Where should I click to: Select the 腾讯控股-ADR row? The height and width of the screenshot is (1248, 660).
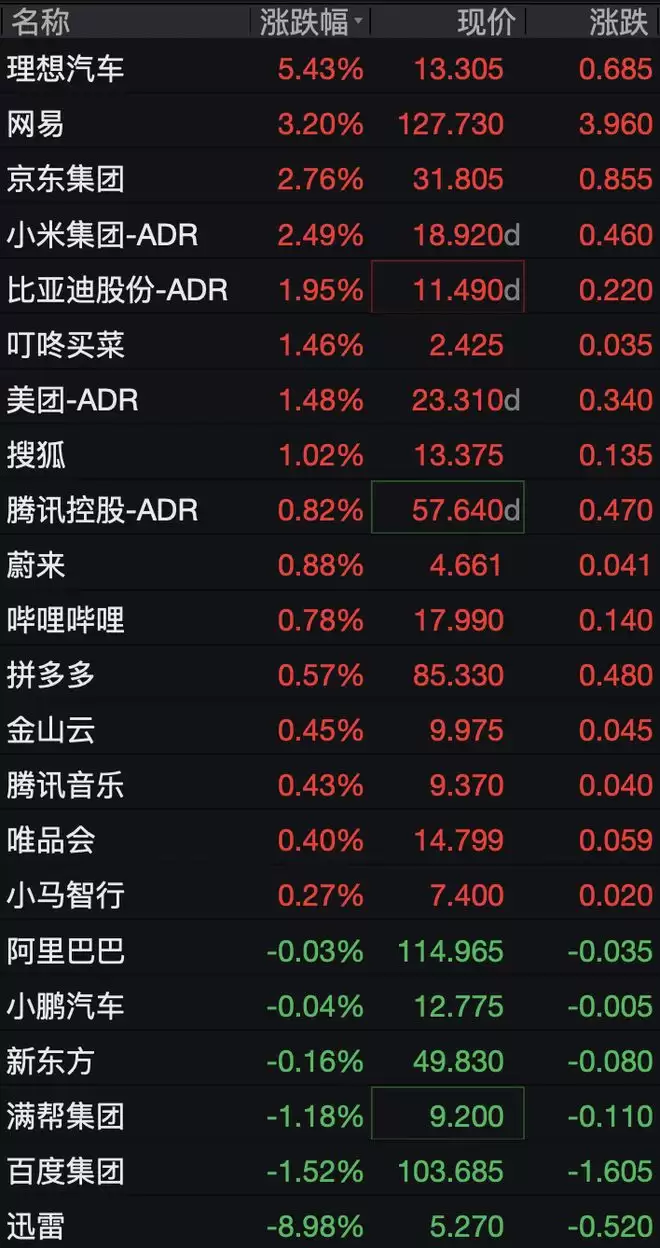point(330,509)
